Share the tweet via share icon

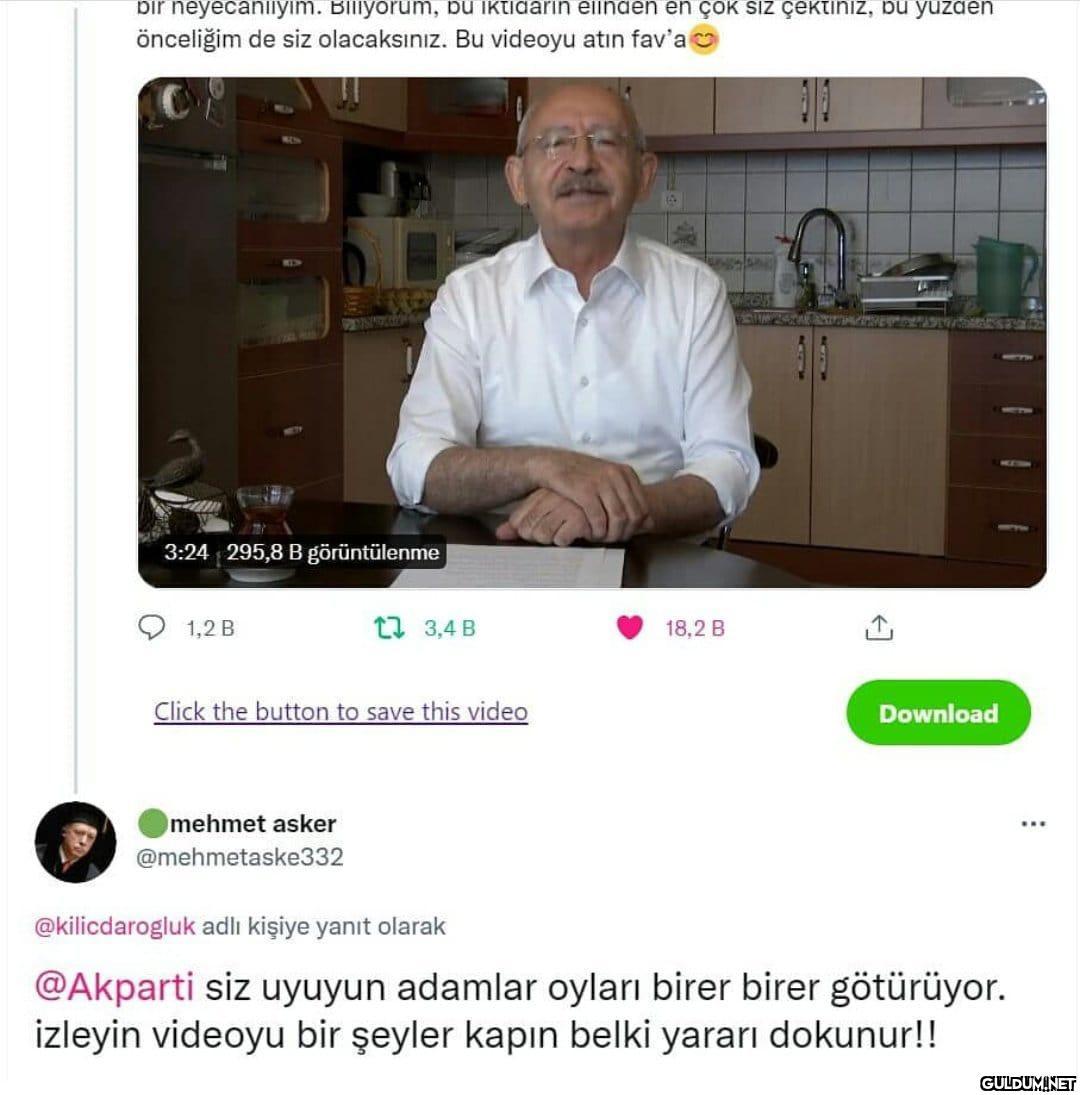pos(878,628)
